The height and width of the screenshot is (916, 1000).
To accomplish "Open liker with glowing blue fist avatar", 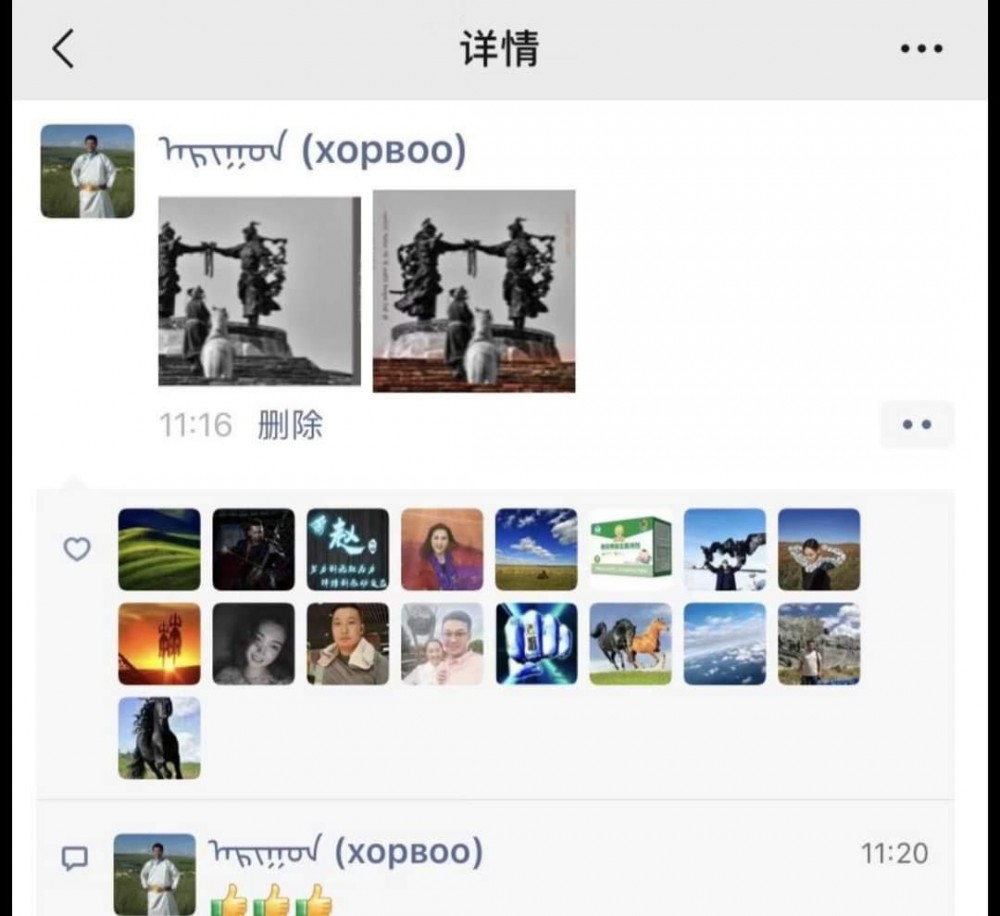I will (536, 643).
